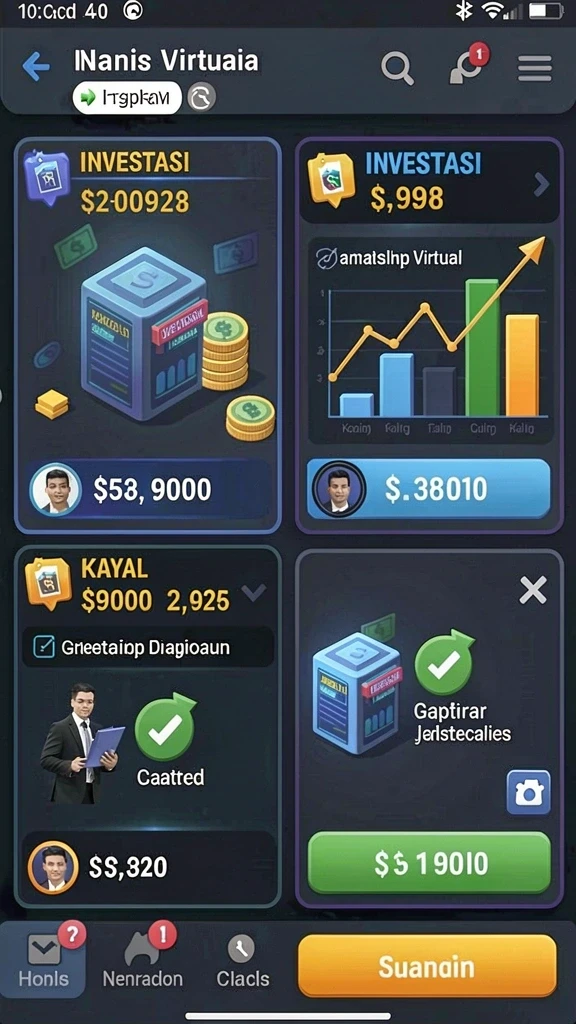Viewport: 576px width, 1024px height.
Task: Open the Grieetainp Diagioaun row
Action: point(148,647)
